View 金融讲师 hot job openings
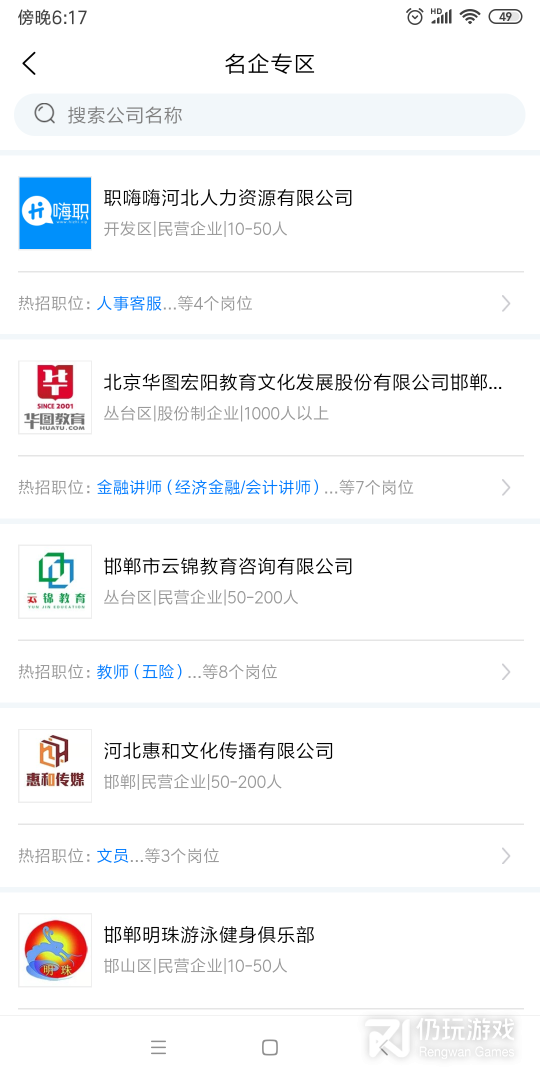 (x=270, y=488)
